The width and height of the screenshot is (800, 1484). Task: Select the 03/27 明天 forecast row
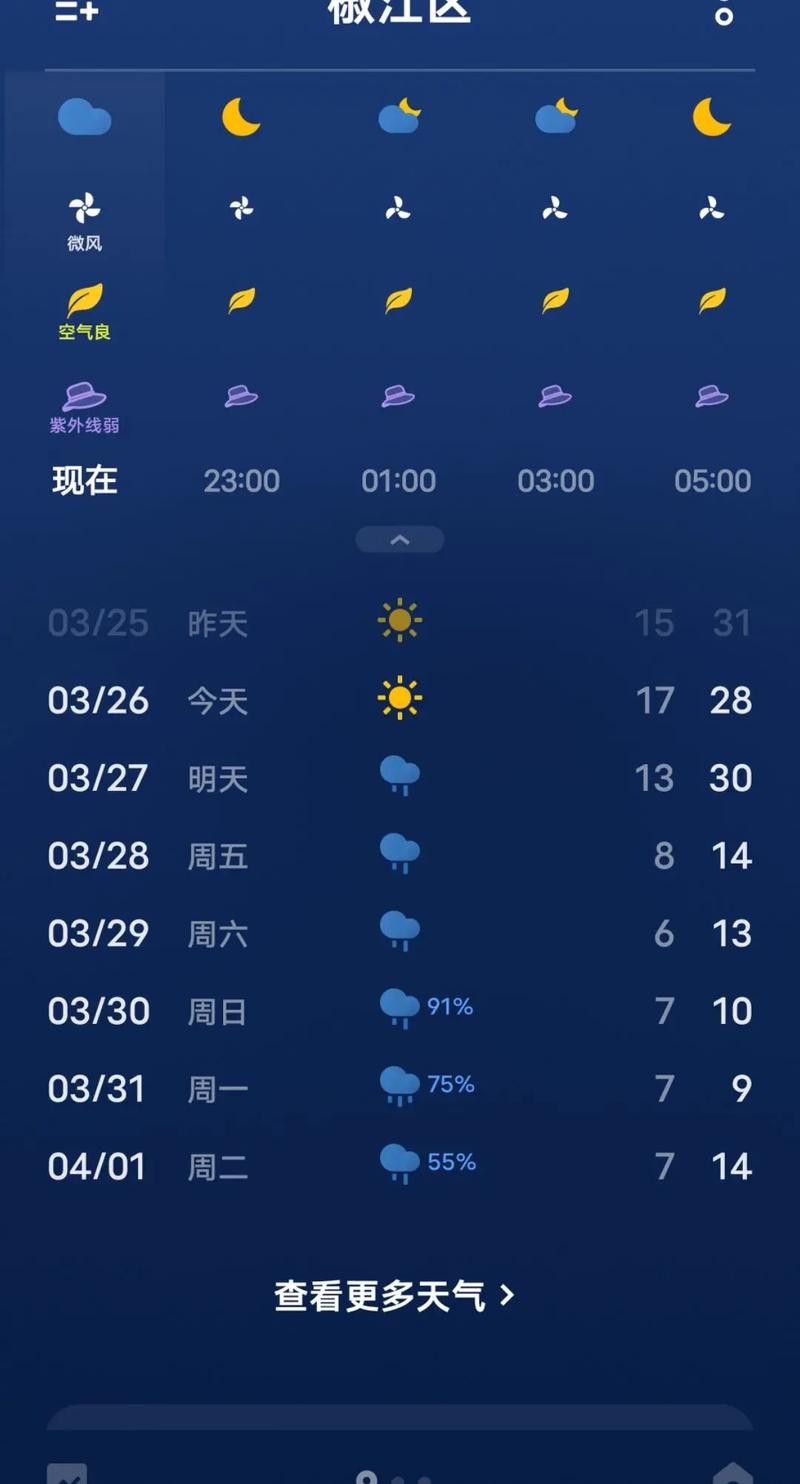(399, 778)
